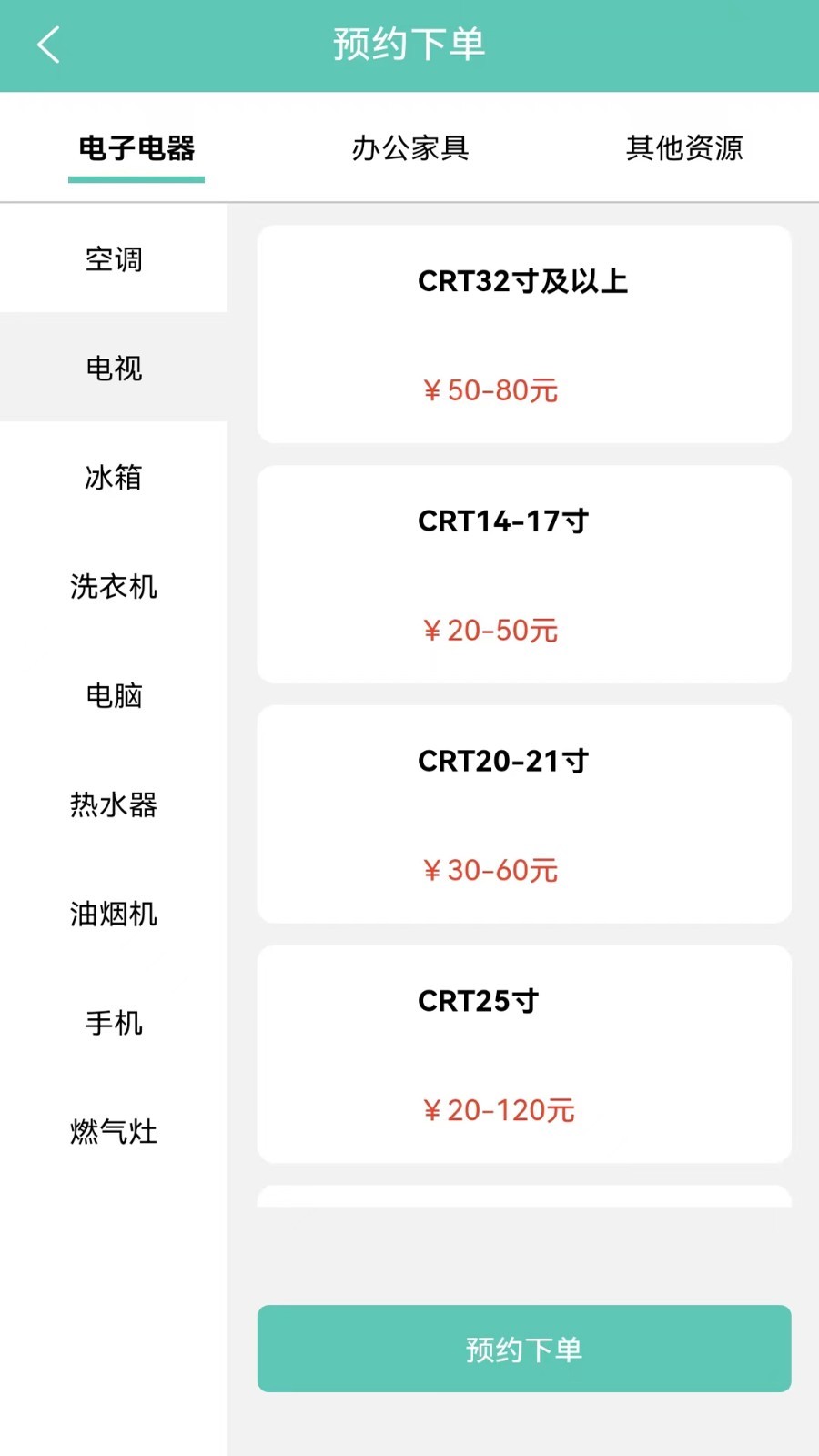The height and width of the screenshot is (1456, 819).
Task: Switch to the 电子电器 tab
Action: point(136,148)
